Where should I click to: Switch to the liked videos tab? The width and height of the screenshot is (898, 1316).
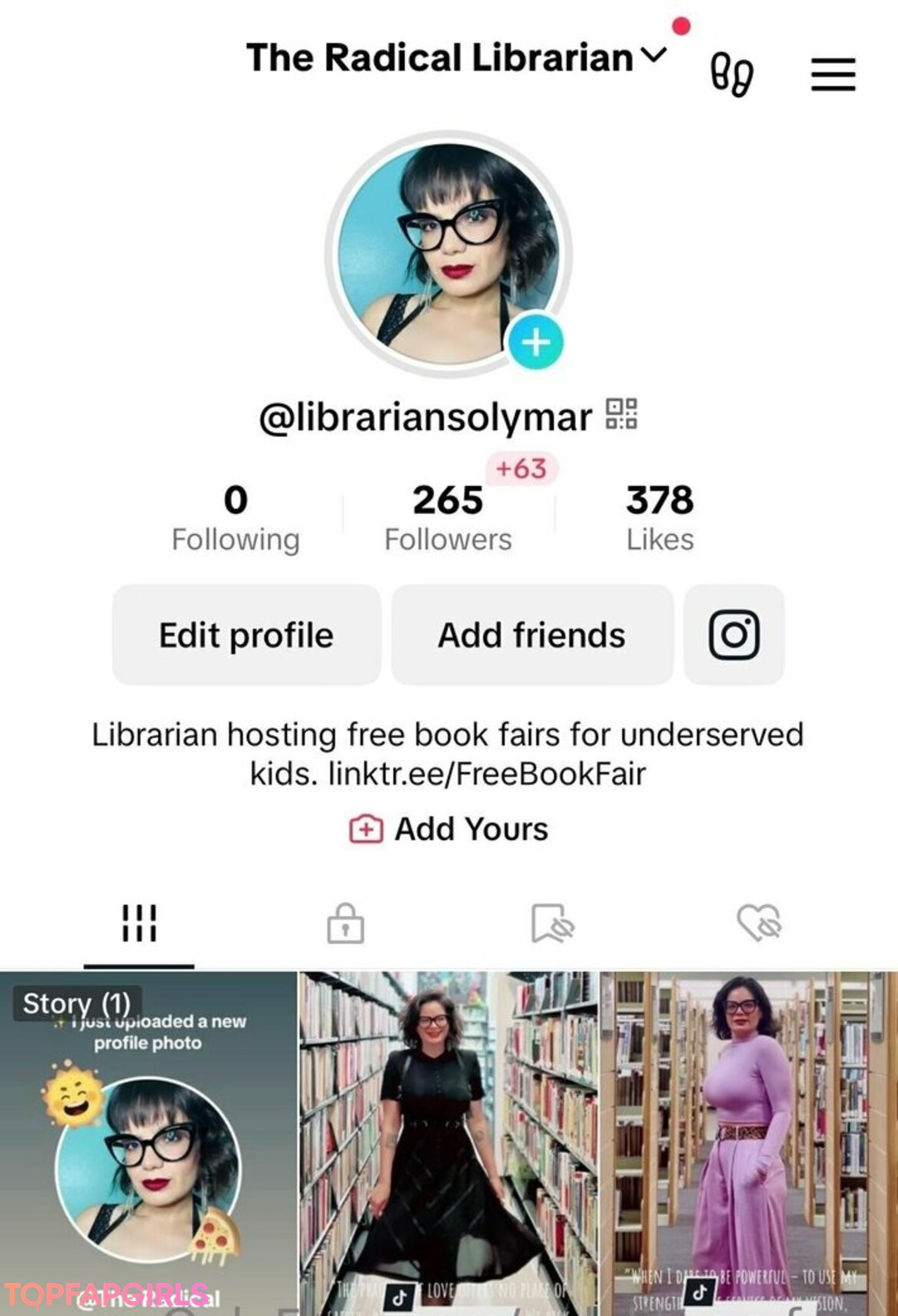tap(758, 923)
